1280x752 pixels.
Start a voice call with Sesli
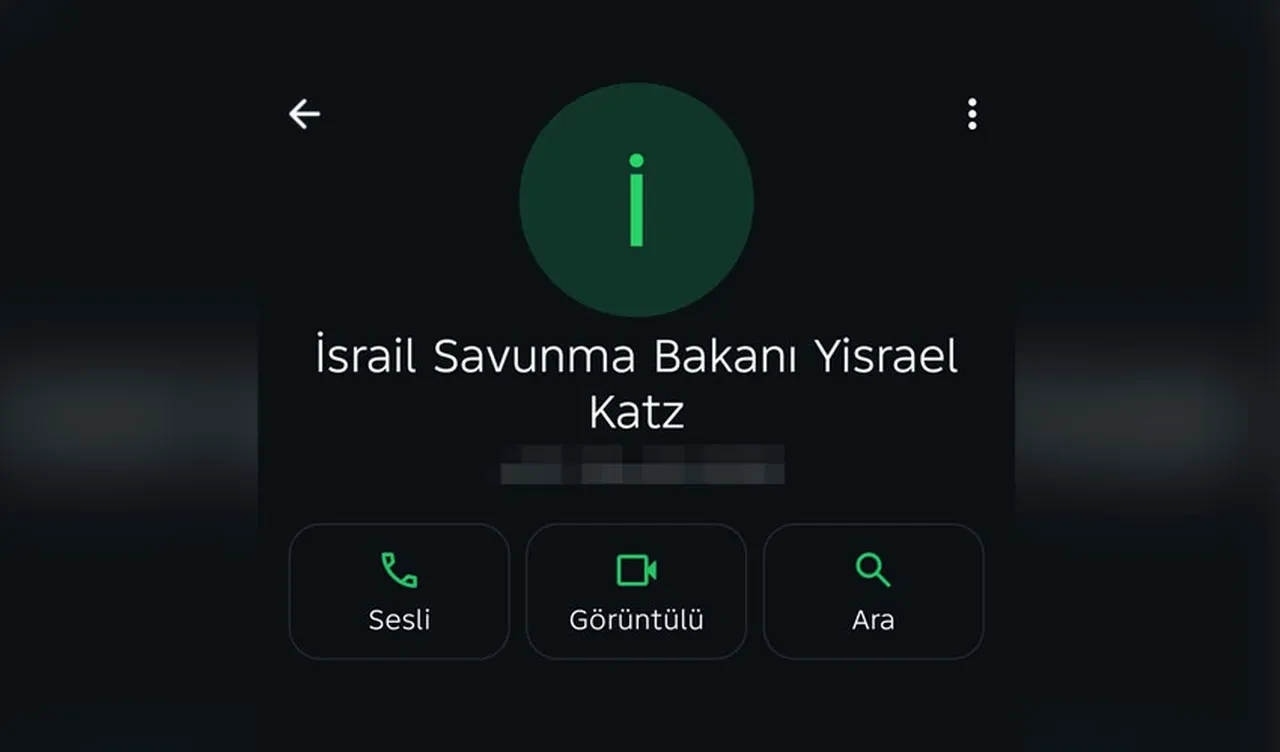pyautogui.click(x=399, y=591)
